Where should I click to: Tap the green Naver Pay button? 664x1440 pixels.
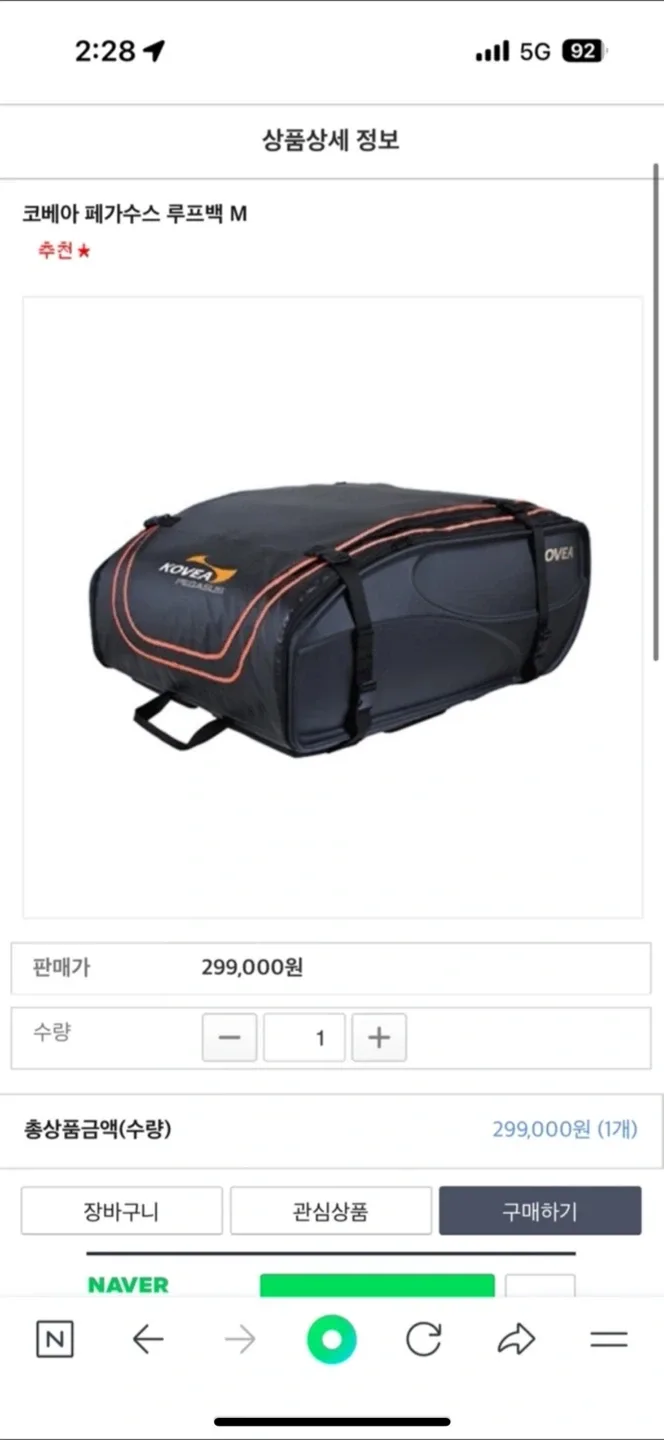[x=377, y=1286]
